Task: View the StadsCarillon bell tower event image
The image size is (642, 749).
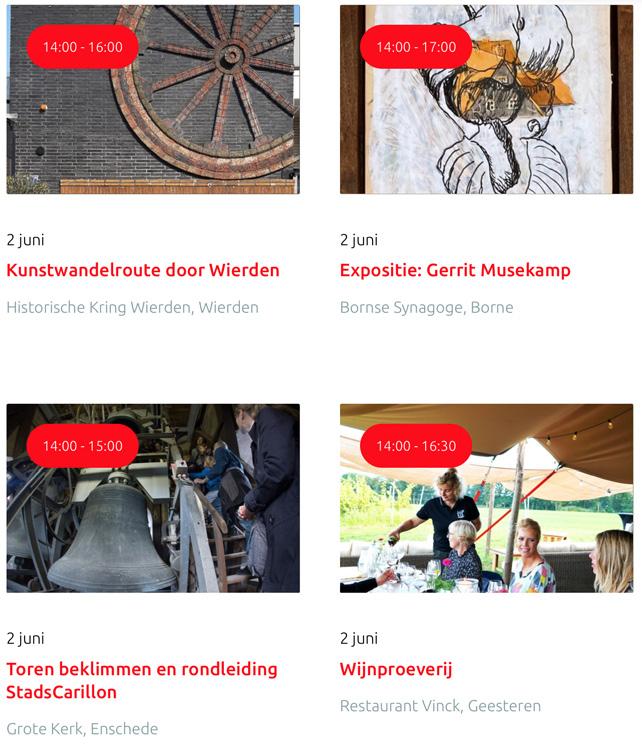Action: tap(153, 498)
